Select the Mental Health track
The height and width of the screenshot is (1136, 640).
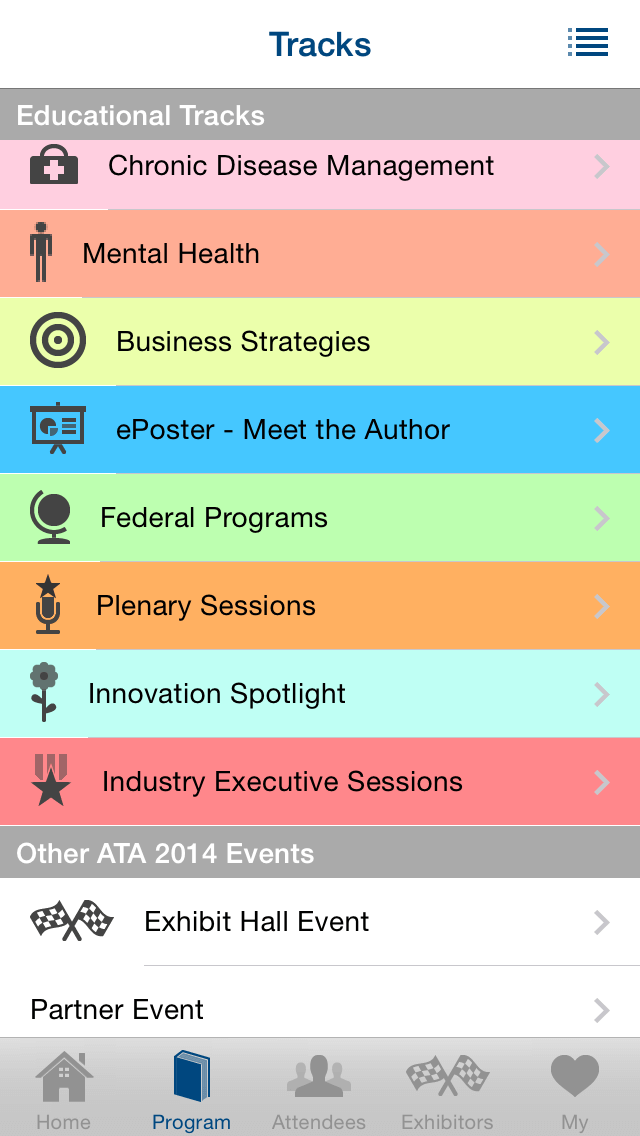tap(320, 254)
